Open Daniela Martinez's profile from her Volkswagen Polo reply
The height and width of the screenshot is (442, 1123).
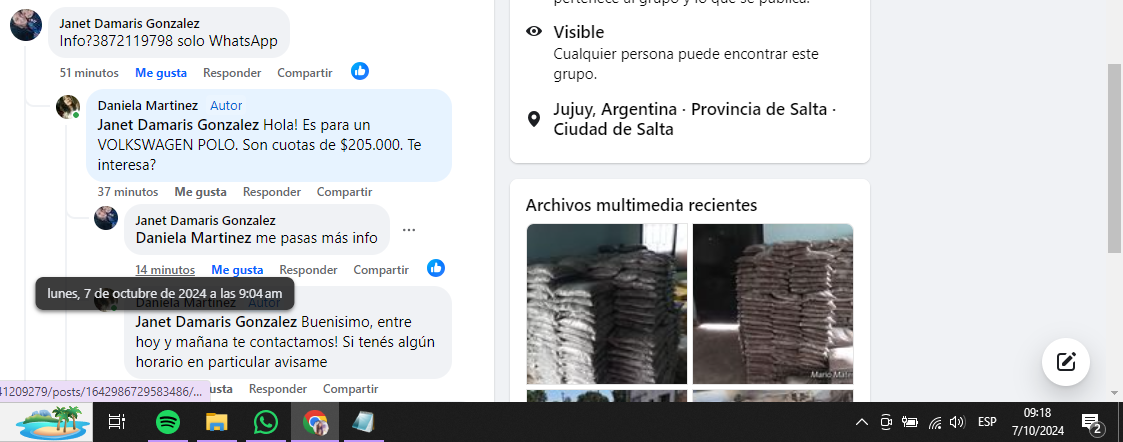coord(147,105)
